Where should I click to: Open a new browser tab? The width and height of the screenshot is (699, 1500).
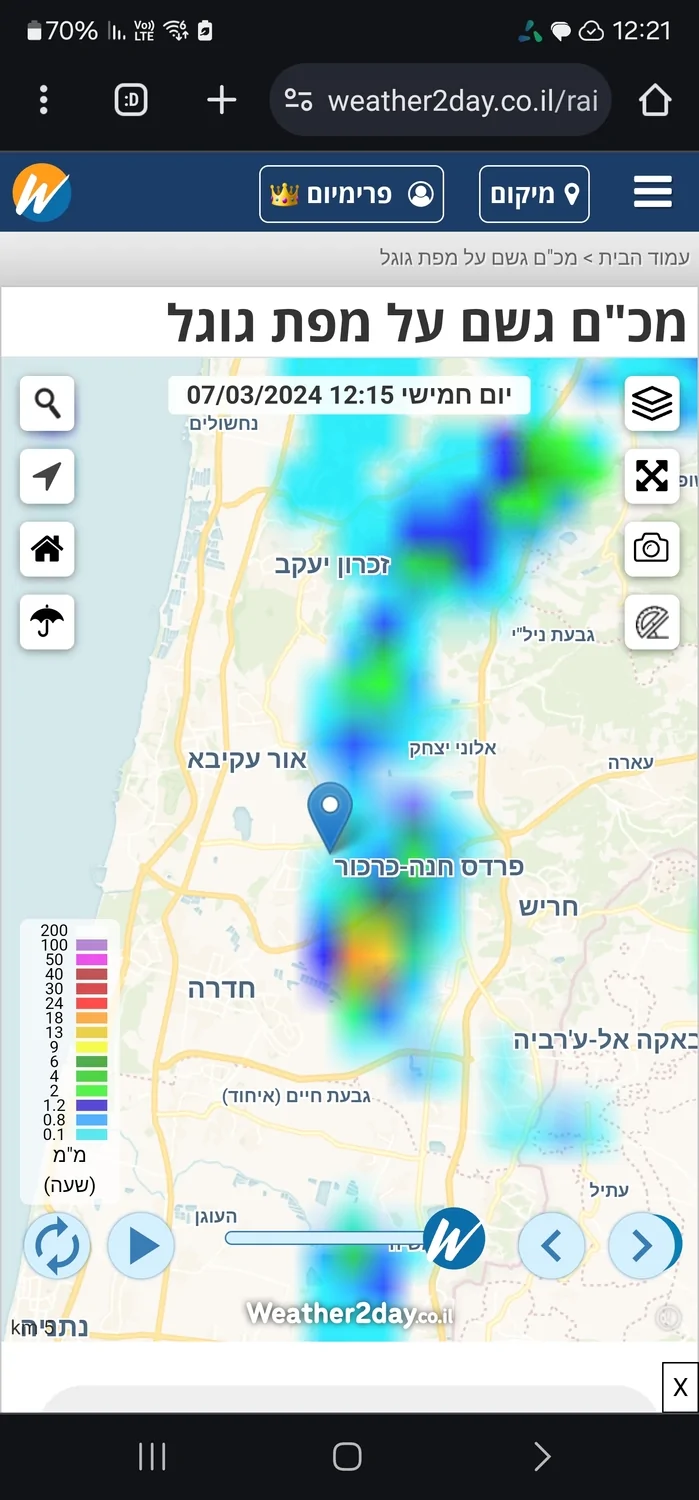221,100
